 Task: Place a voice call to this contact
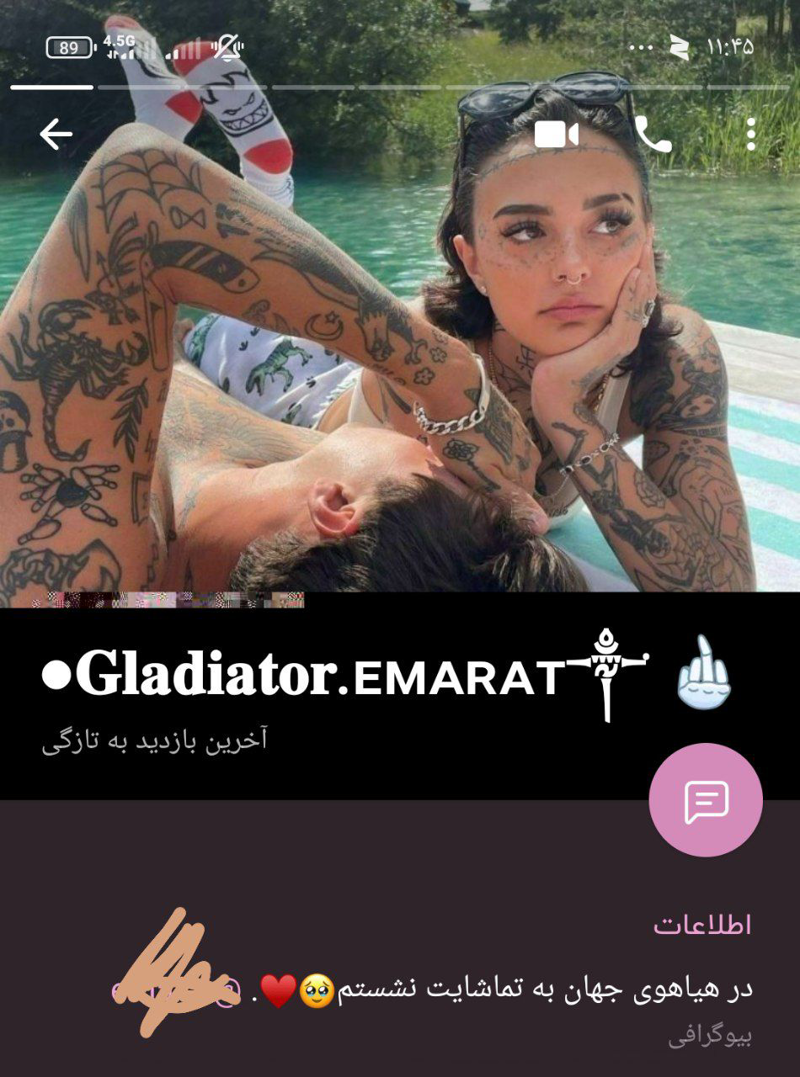[653, 134]
